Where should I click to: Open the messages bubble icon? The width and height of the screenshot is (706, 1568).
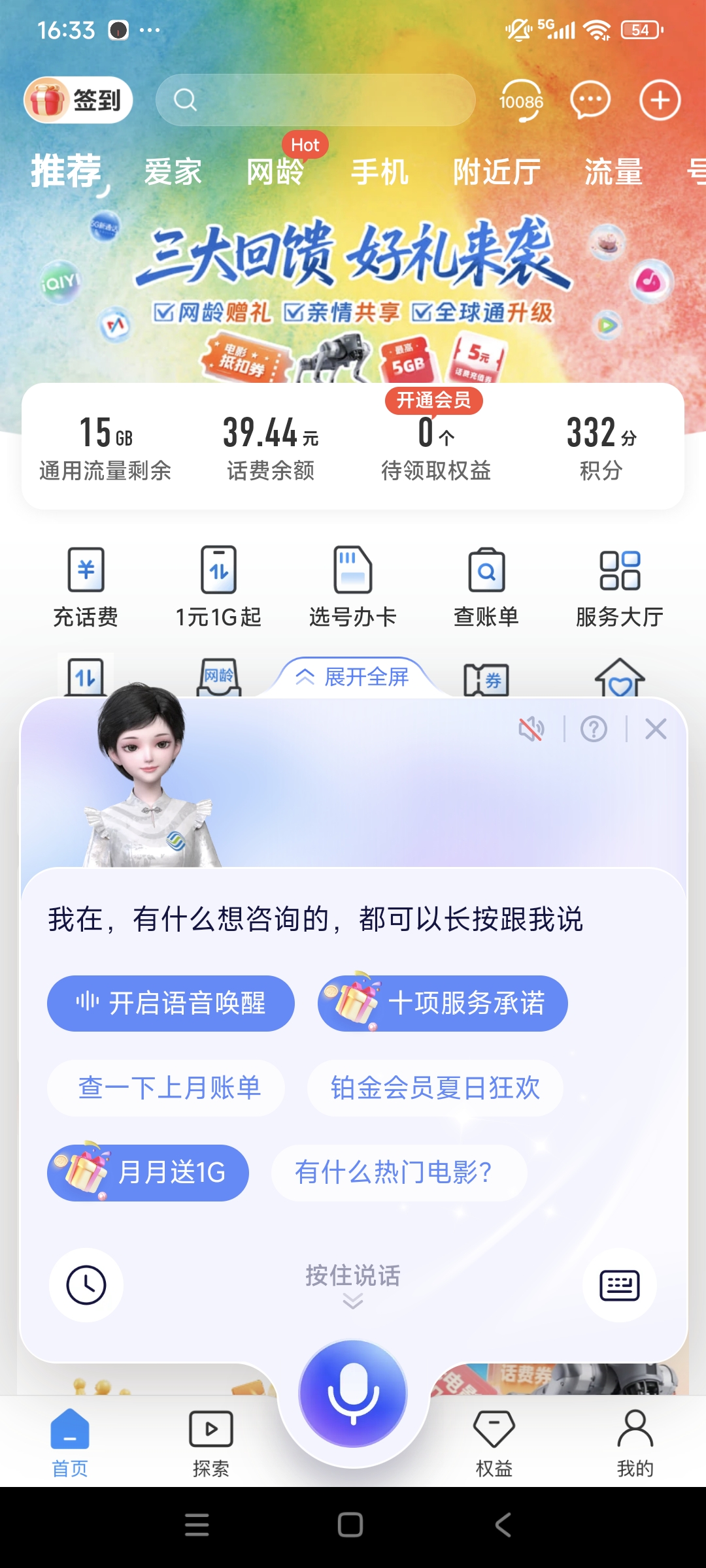coord(590,101)
